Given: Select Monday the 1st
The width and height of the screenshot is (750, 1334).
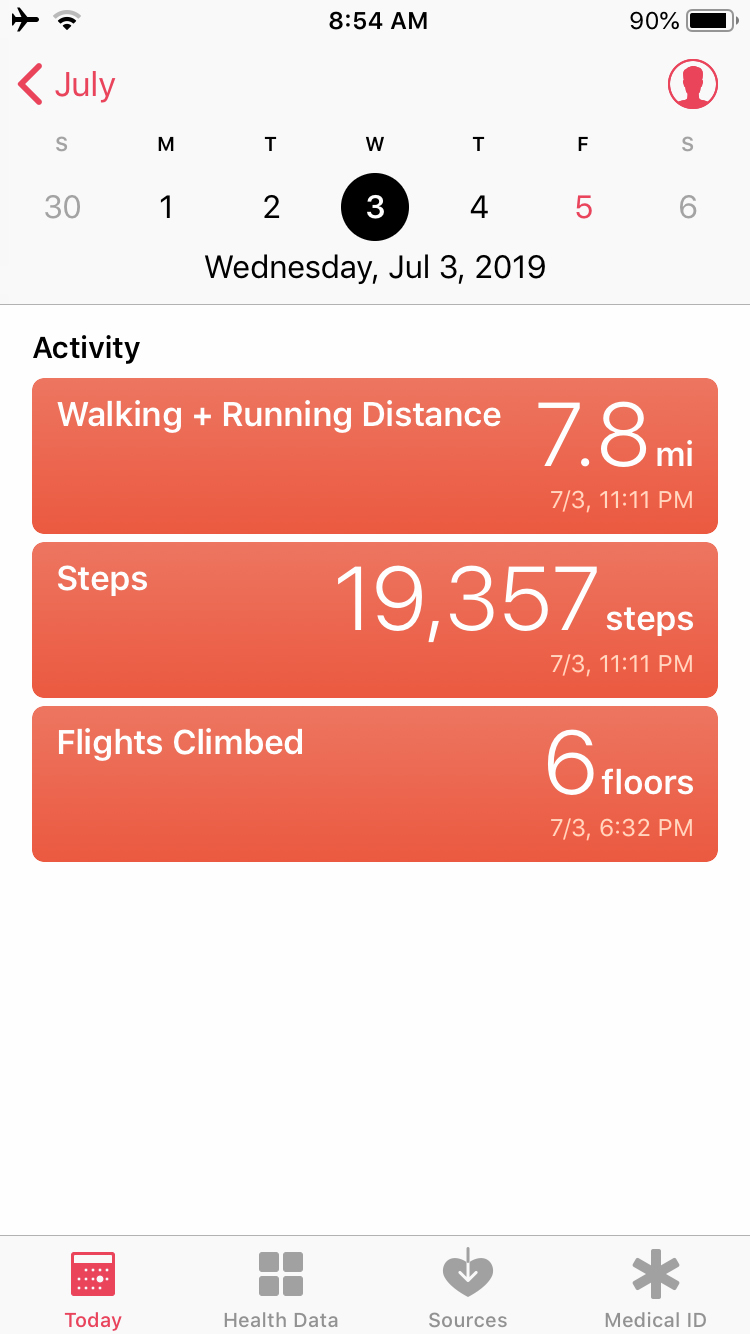Looking at the screenshot, I should (x=166, y=207).
